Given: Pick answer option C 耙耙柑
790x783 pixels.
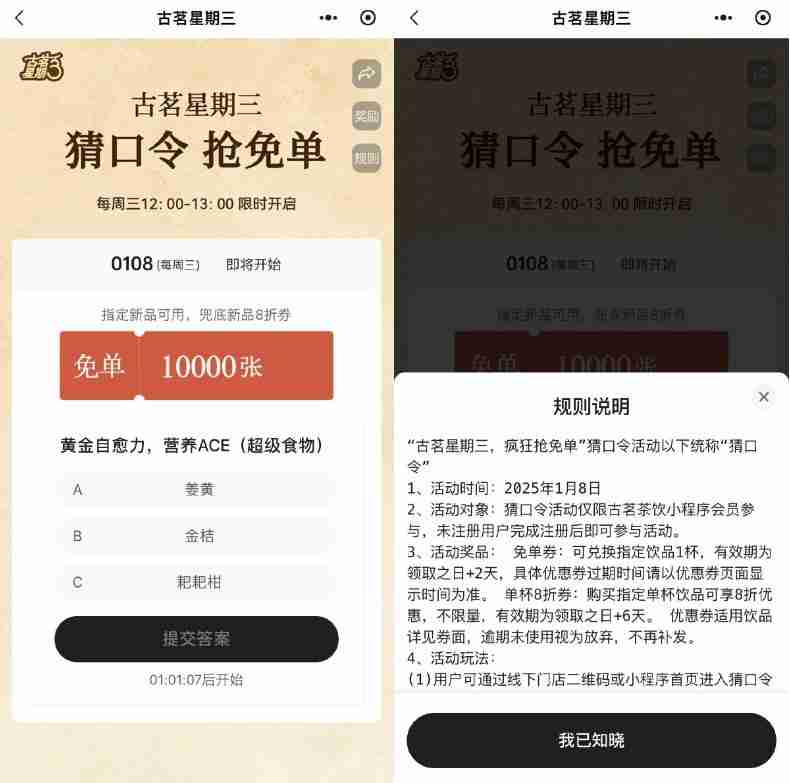Looking at the screenshot, I should 196,582.
